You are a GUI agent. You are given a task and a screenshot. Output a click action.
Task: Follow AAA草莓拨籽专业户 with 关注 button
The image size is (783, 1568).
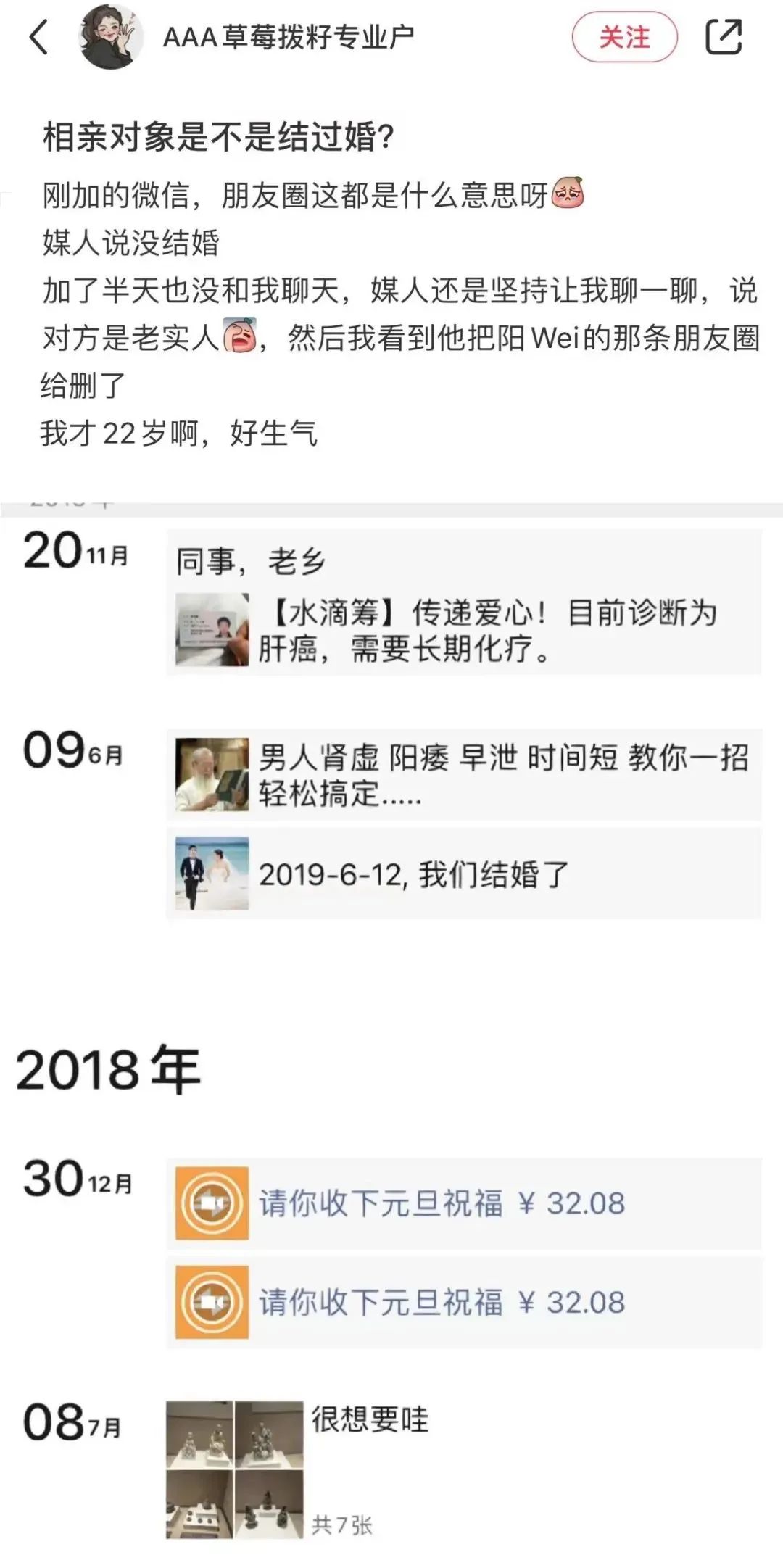click(624, 37)
